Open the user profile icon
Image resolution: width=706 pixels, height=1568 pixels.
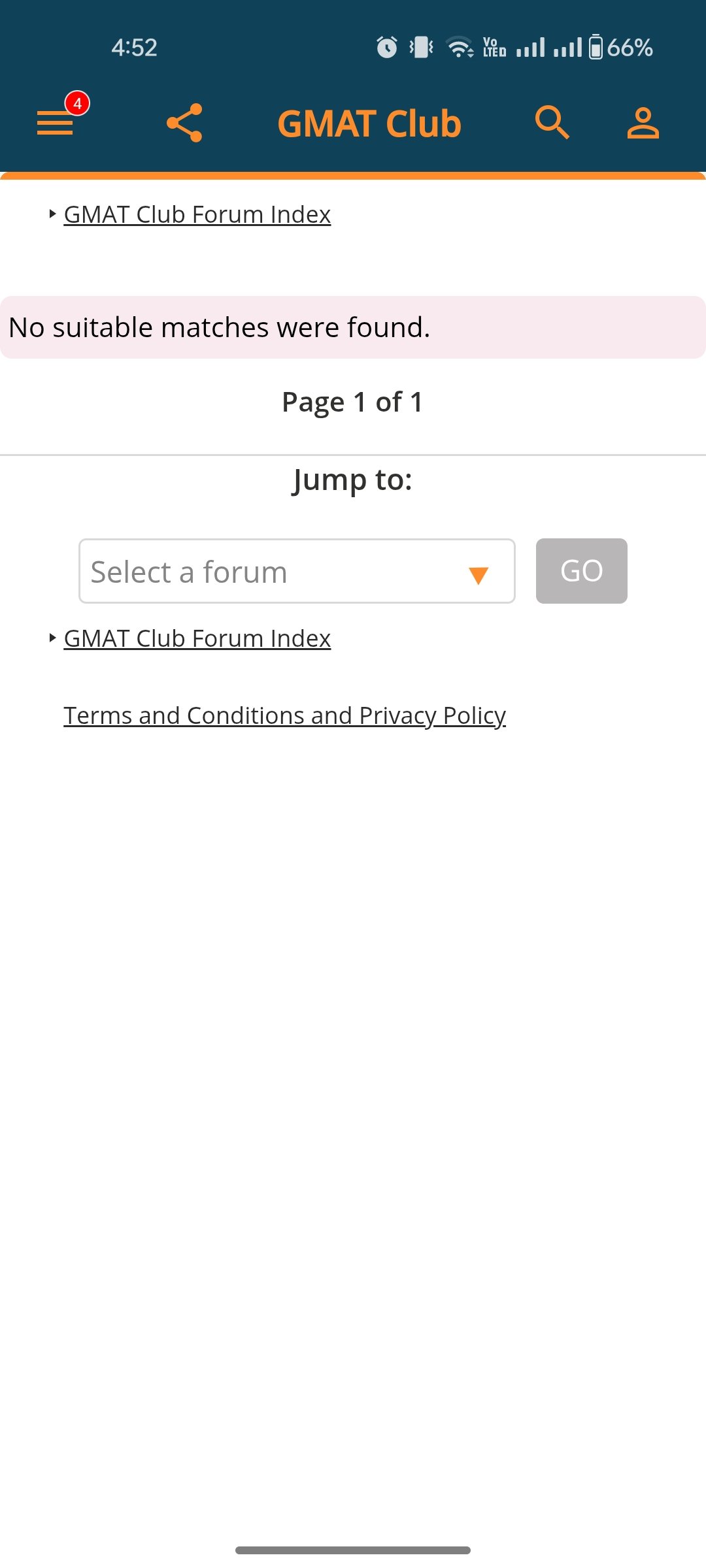coord(643,123)
